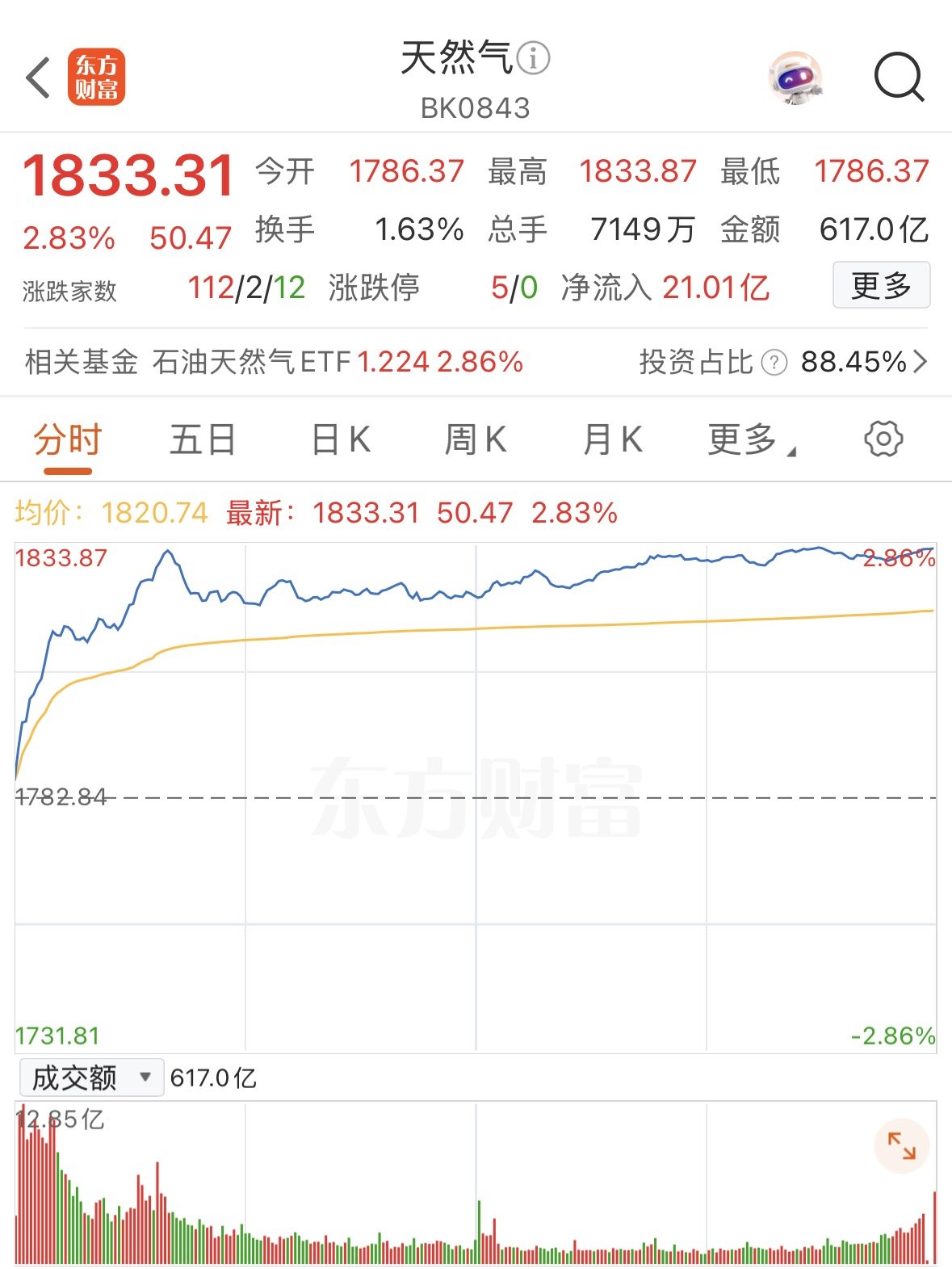The image size is (952, 1269).
Task: Show info icon next to 天然气
Action: (533, 58)
